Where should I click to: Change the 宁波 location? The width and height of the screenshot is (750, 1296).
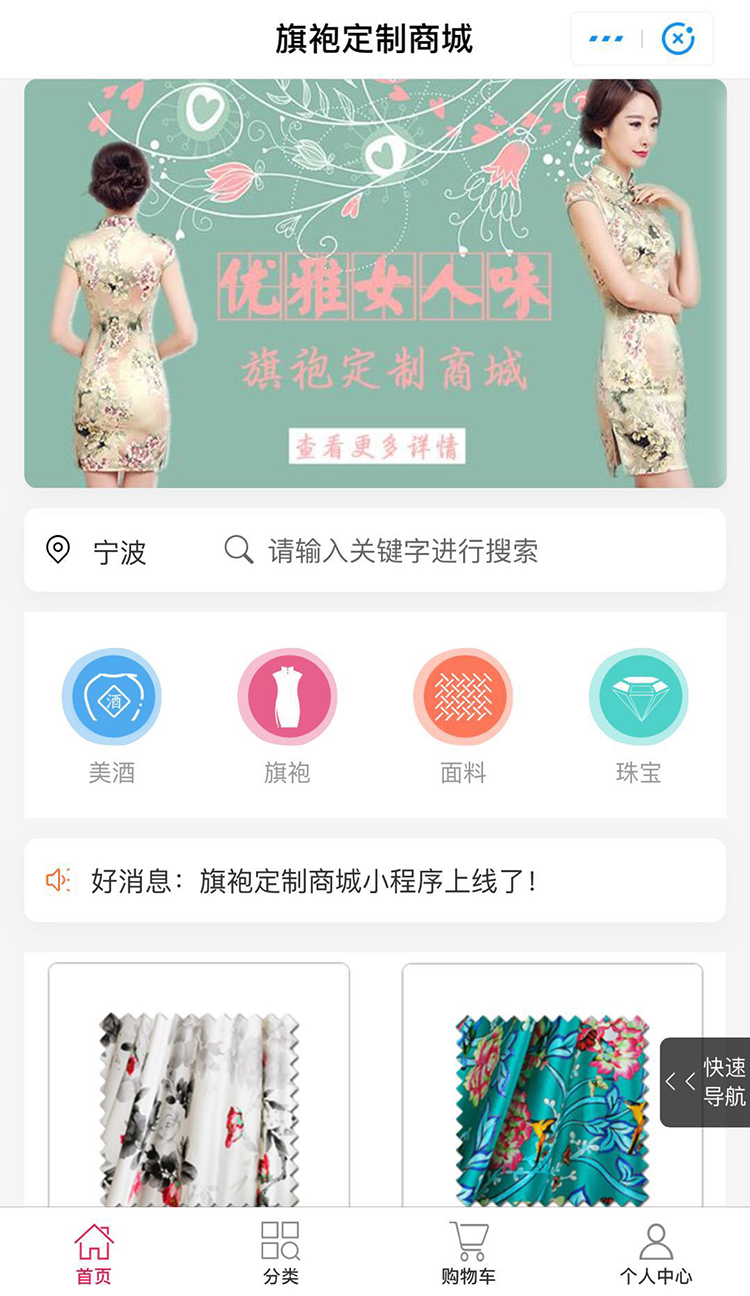click(99, 551)
